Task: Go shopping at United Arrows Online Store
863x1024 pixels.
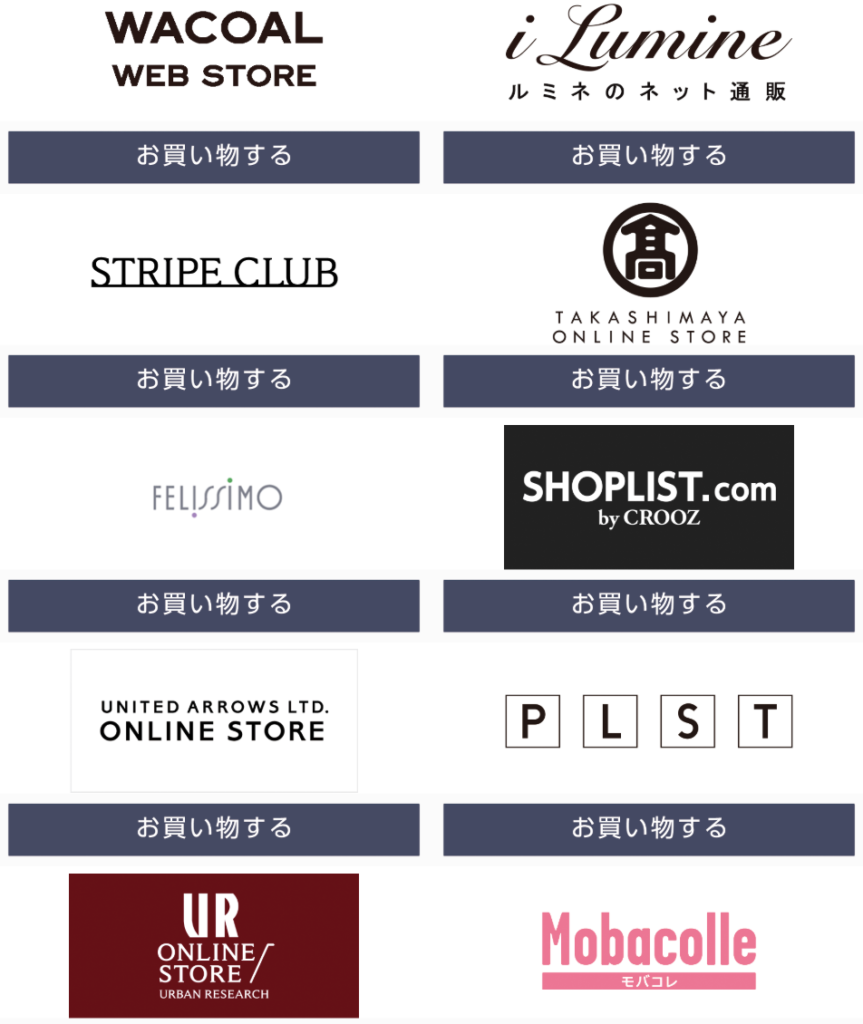Action: coord(214,829)
